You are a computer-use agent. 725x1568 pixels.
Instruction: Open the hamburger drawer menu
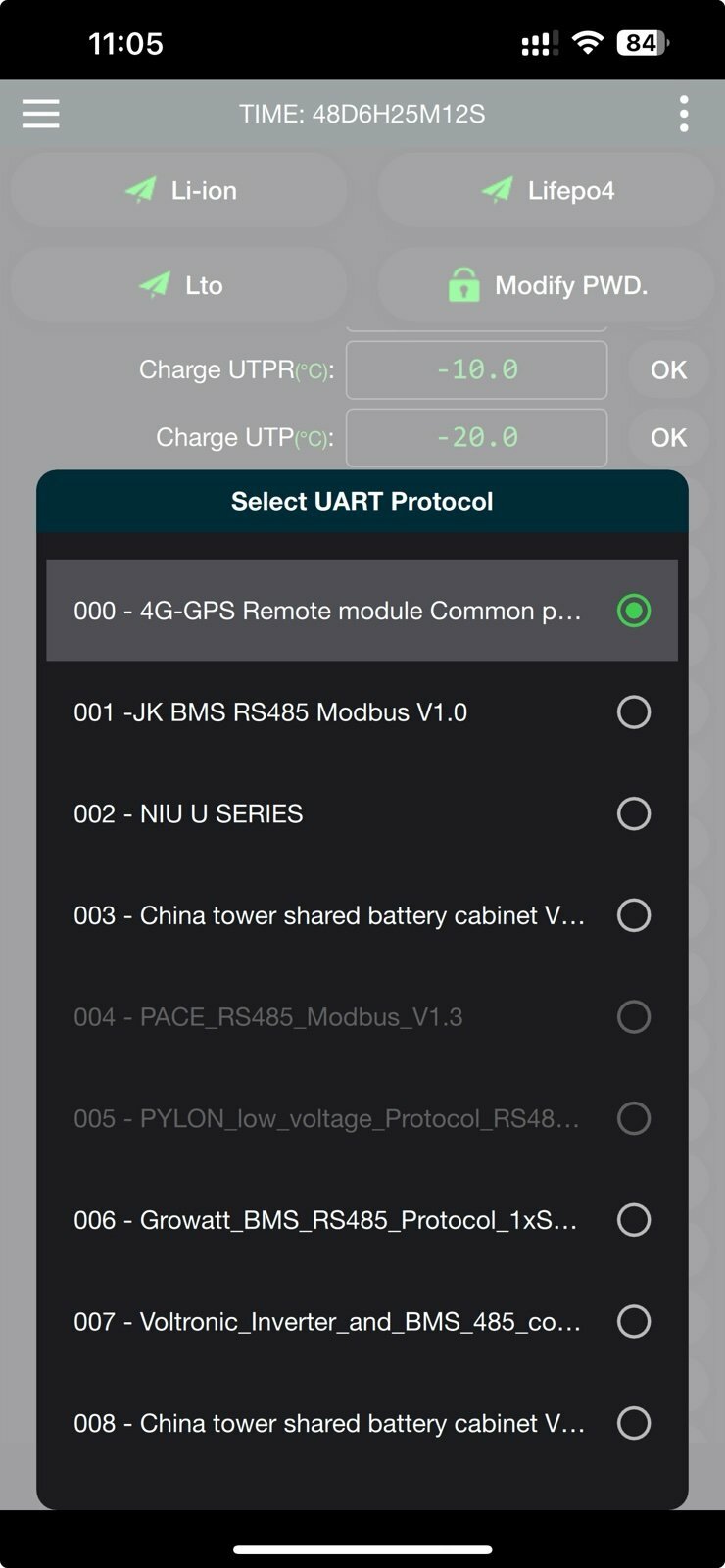(41, 114)
